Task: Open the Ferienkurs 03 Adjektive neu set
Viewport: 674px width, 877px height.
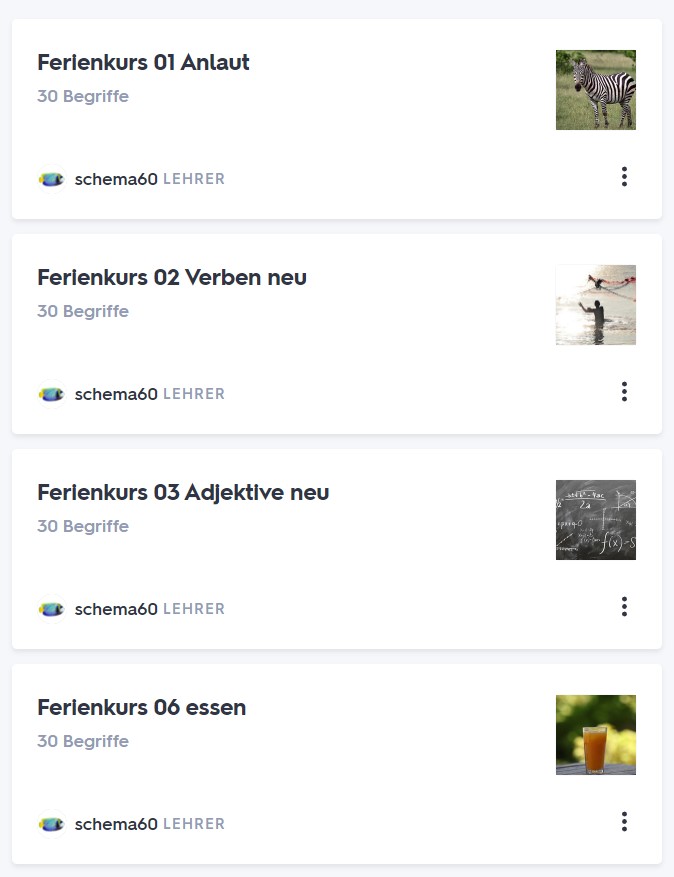Action: [x=183, y=493]
